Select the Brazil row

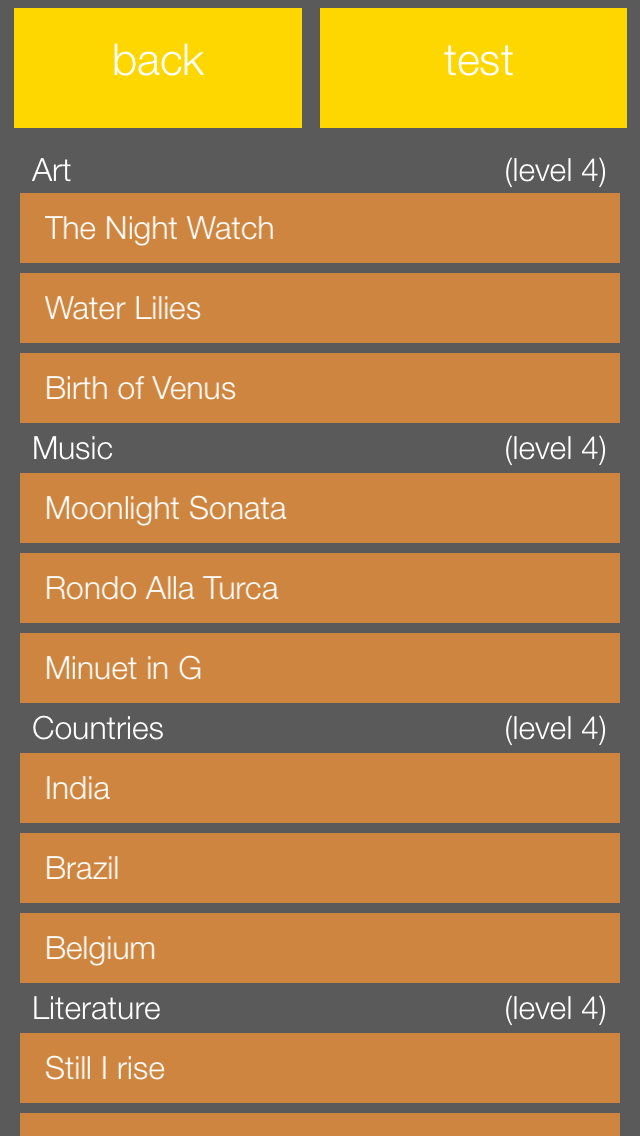[320, 868]
